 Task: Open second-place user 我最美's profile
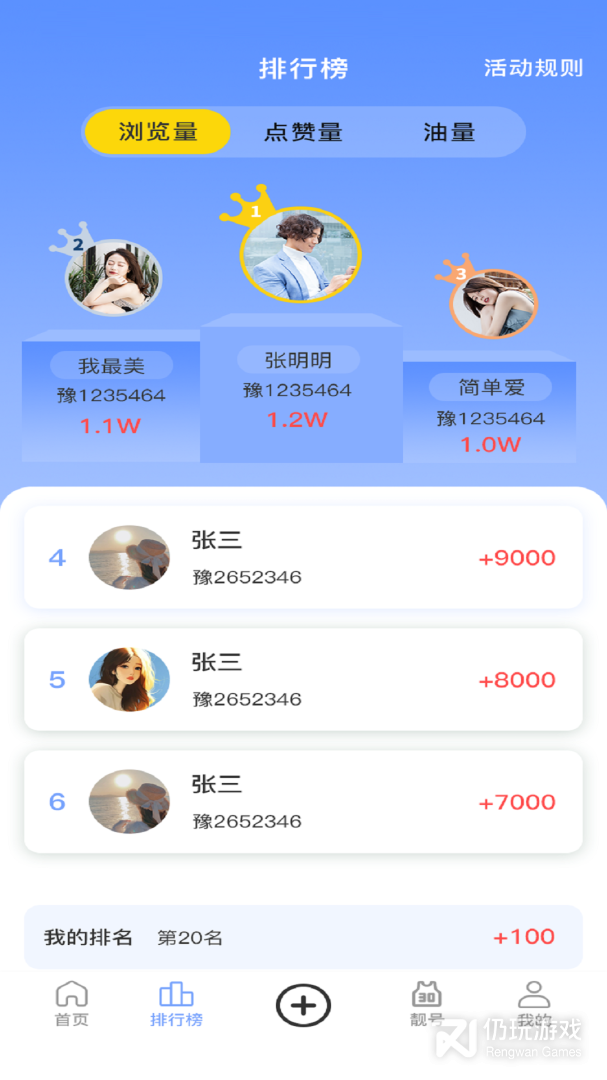pos(112,277)
